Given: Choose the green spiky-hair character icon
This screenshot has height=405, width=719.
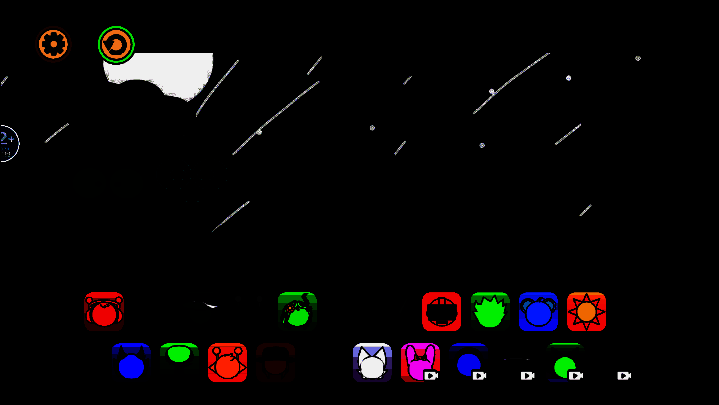Looking at the screenshot, I should point(490,311).
